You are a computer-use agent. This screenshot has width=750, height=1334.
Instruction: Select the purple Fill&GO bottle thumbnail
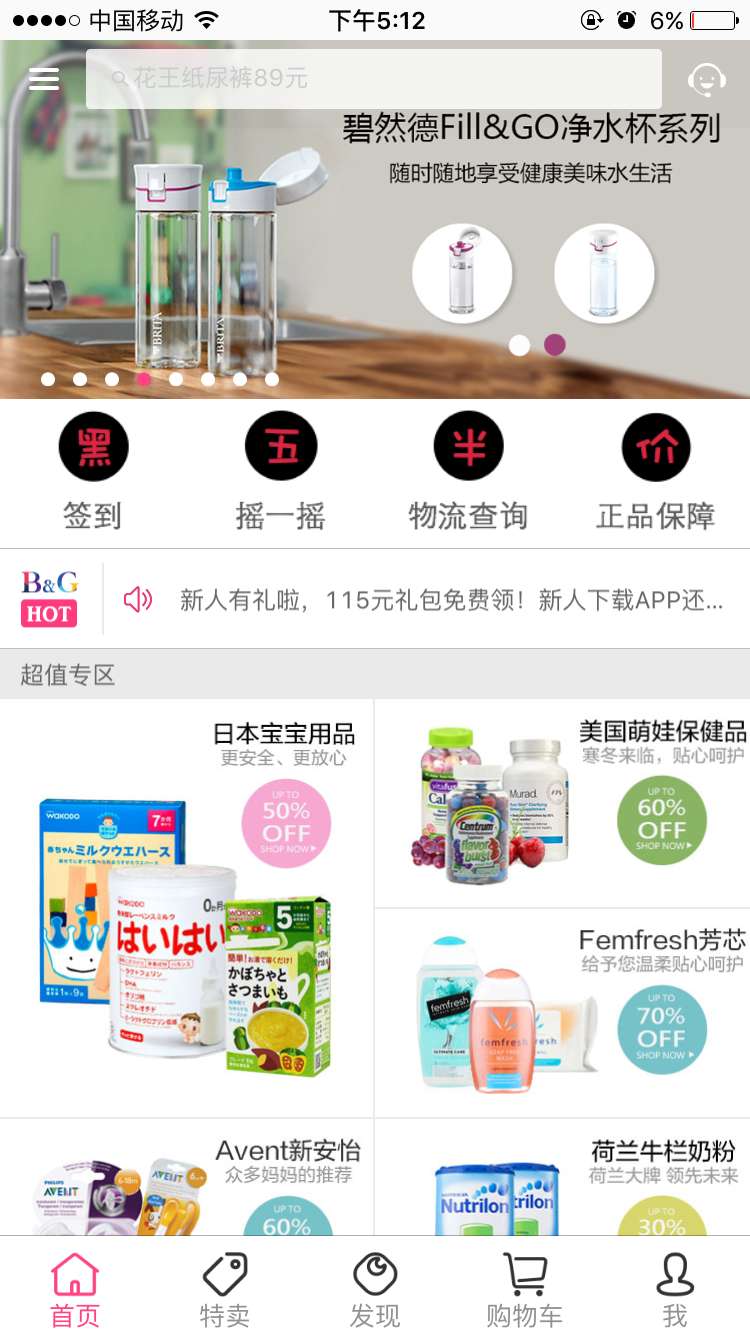coord(462,271)
